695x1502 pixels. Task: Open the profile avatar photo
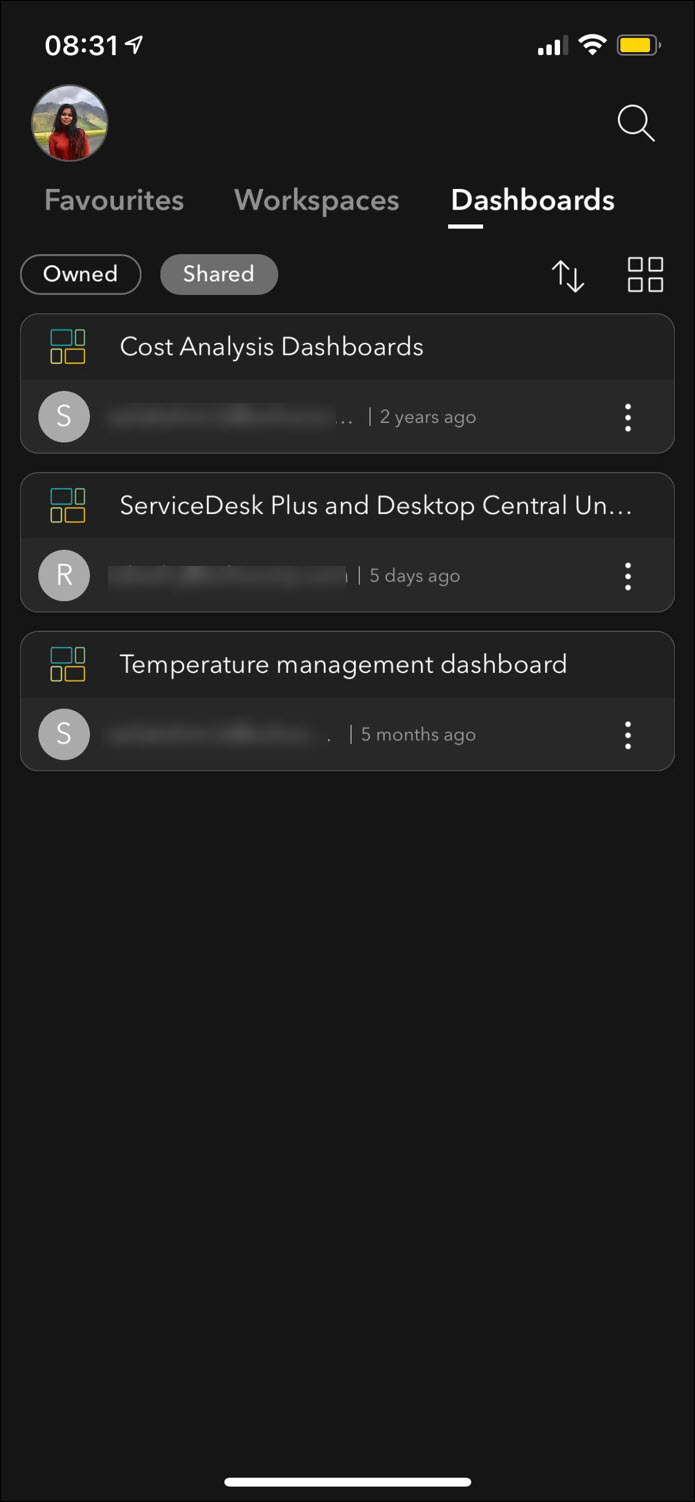(x=70, y=124)
